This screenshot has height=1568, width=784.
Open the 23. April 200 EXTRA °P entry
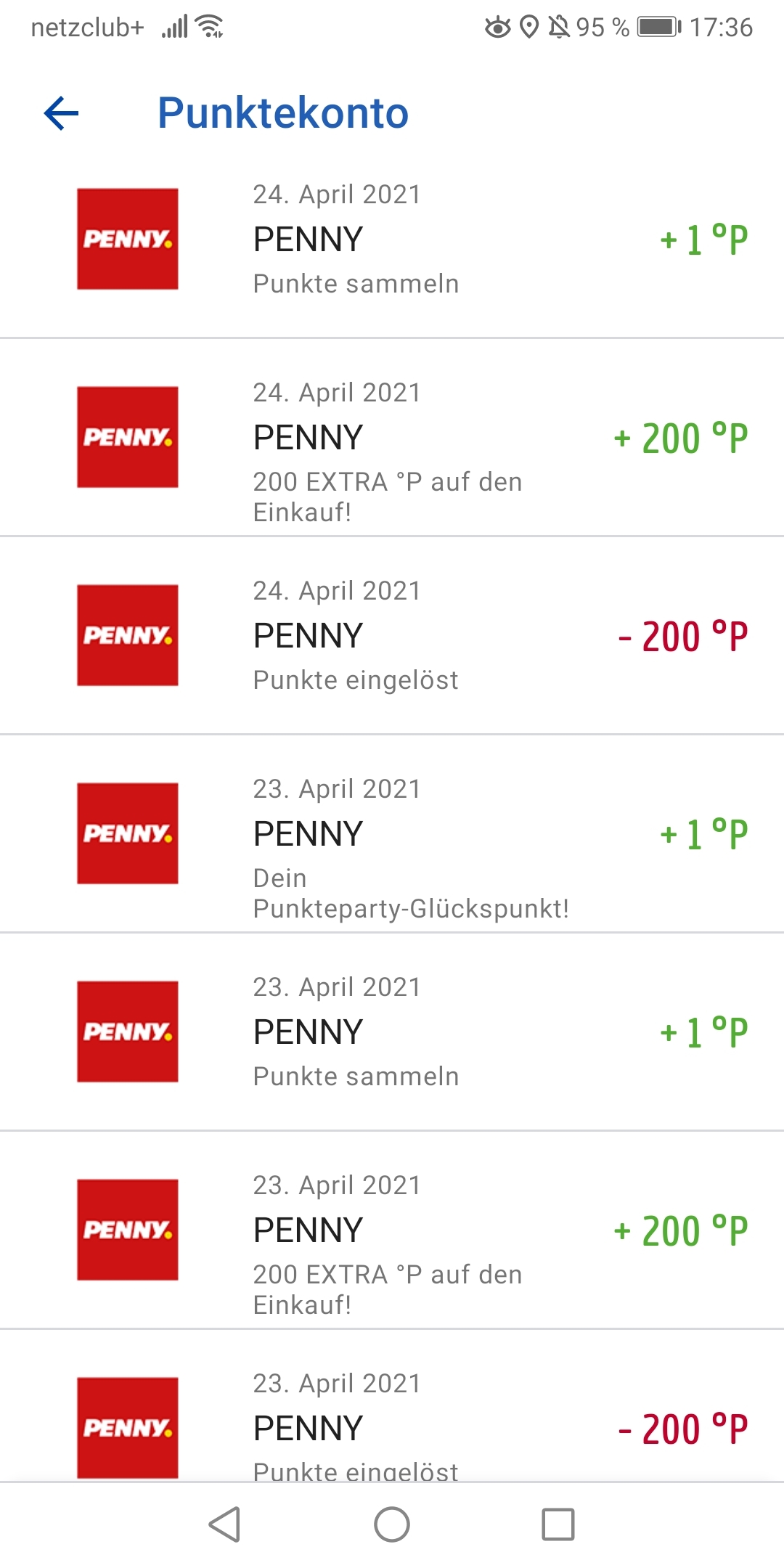(x=392, y=1230)
